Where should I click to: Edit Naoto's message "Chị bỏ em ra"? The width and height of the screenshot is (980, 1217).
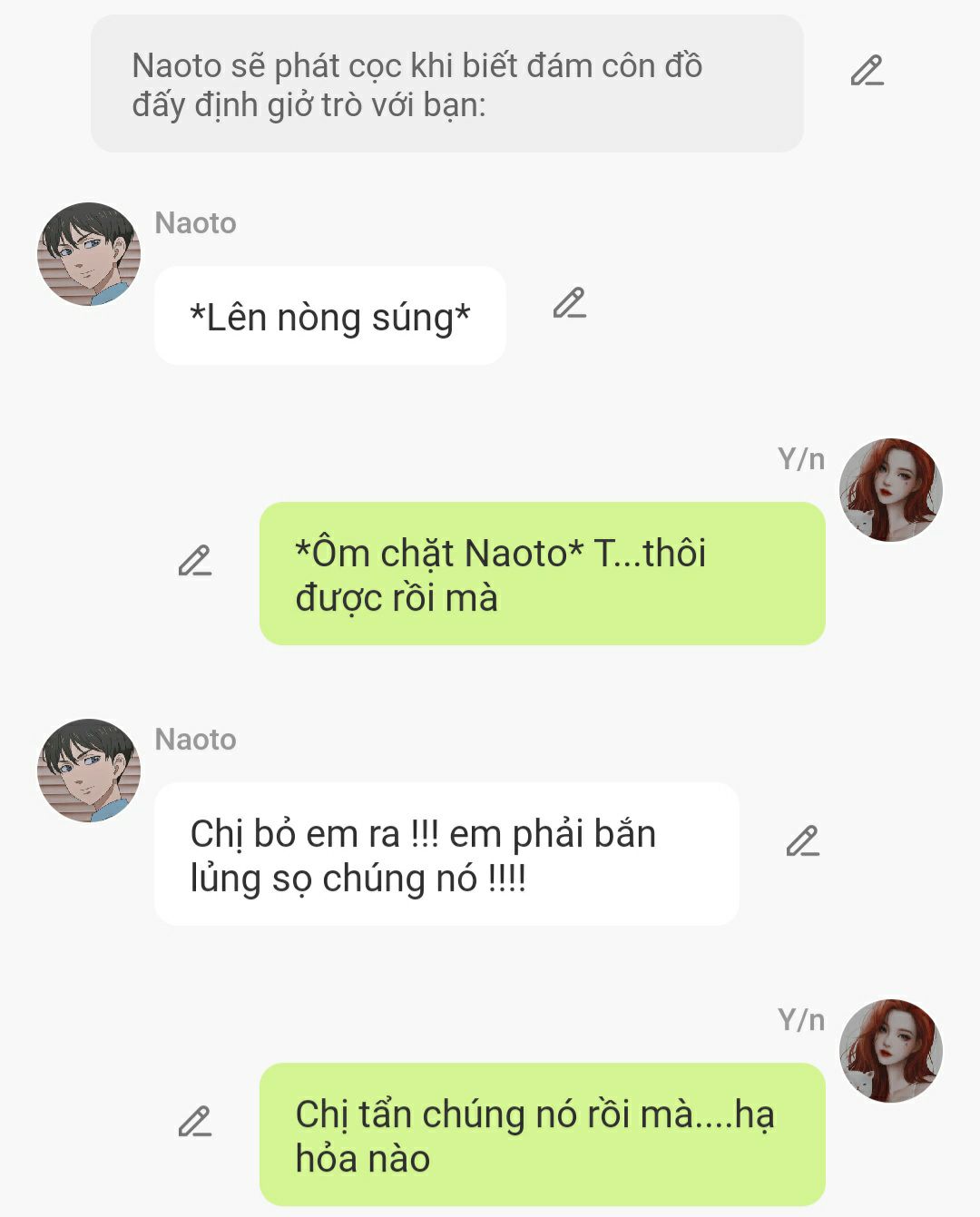coord(802,841)
